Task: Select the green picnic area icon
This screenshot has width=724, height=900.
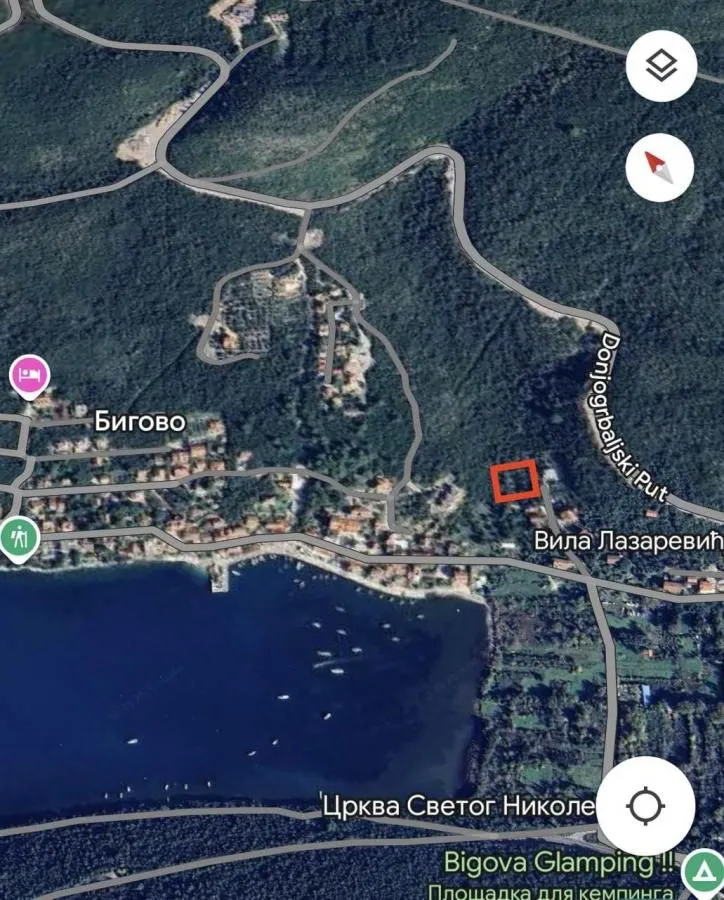Action: [x=21, y=537]
